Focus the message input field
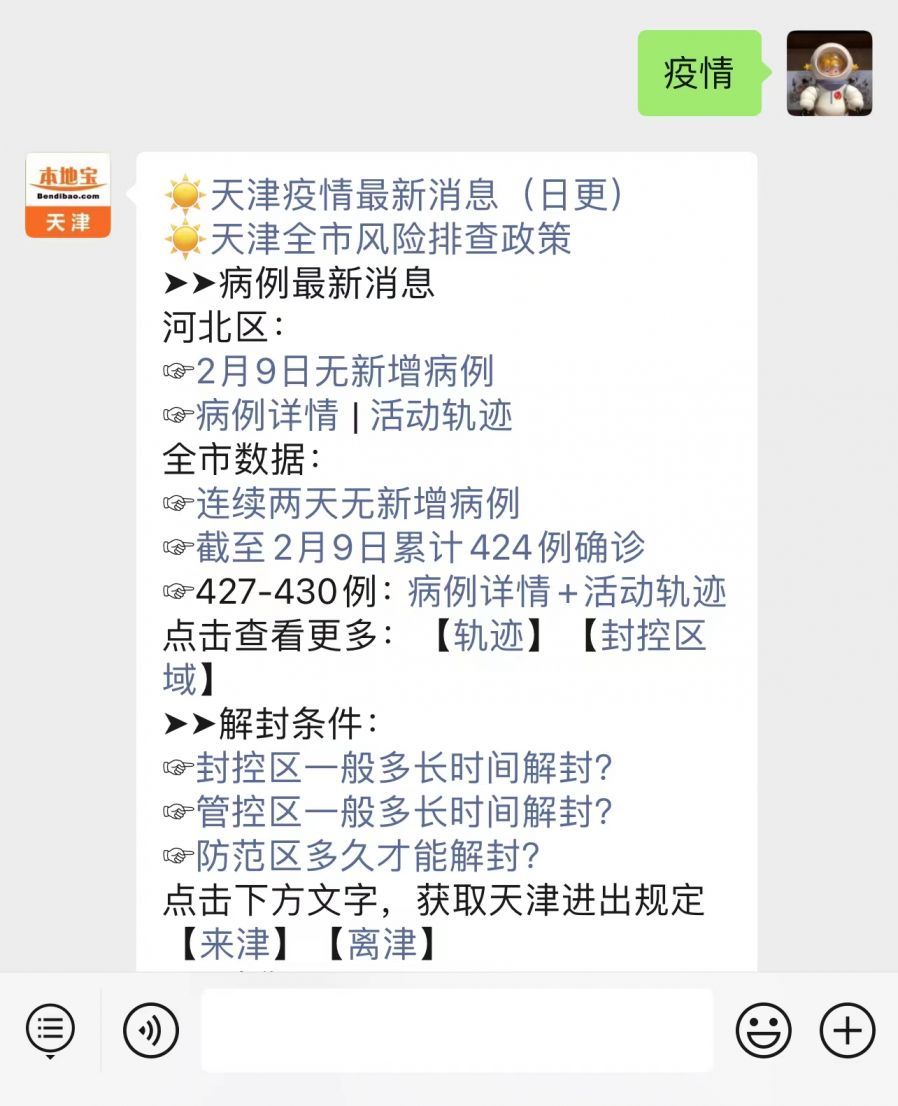The width and height of the screenshot is (898, 1106). pos(457,1030)
